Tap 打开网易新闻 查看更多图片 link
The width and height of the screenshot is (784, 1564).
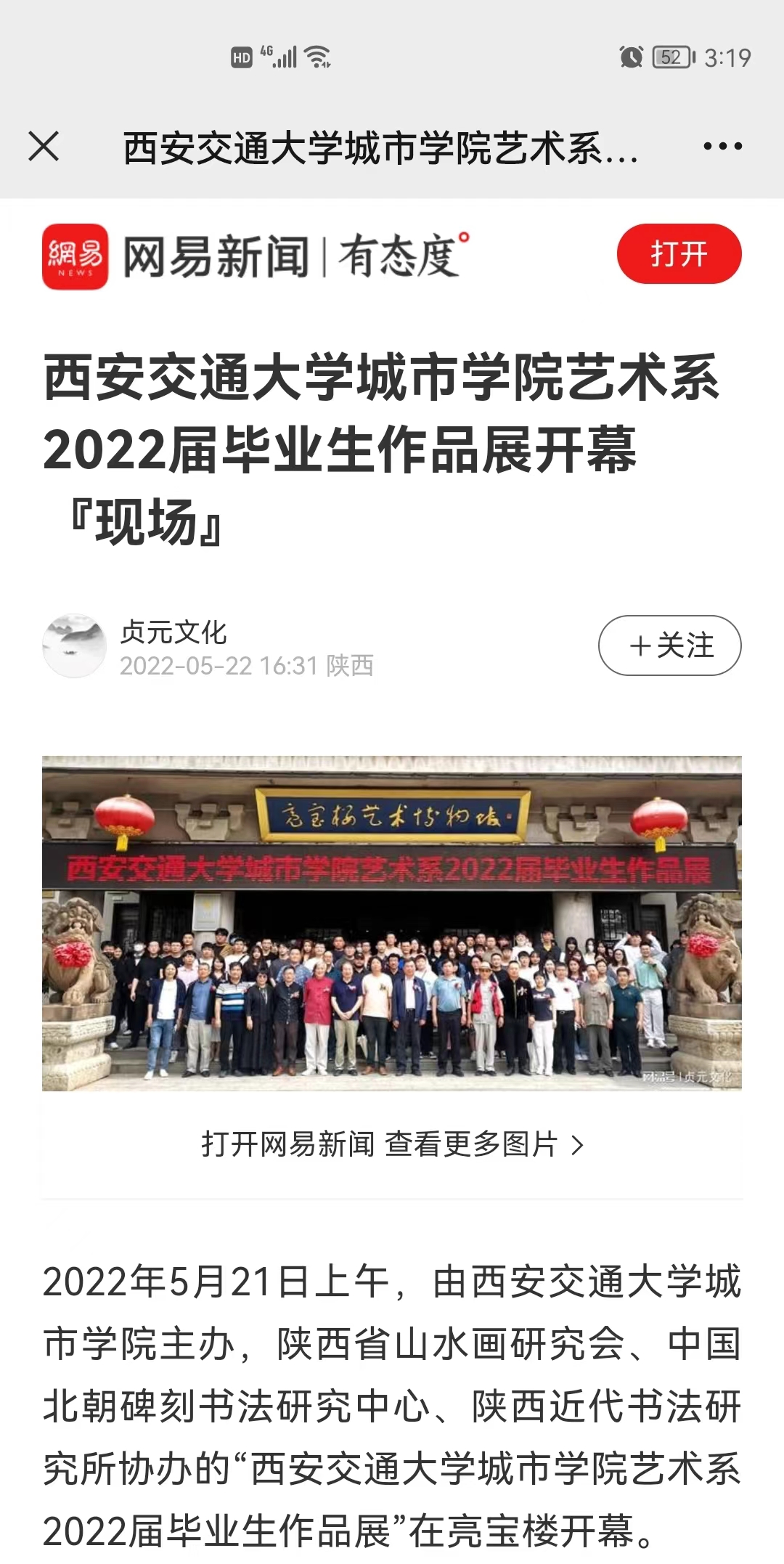coord(392,1145)
